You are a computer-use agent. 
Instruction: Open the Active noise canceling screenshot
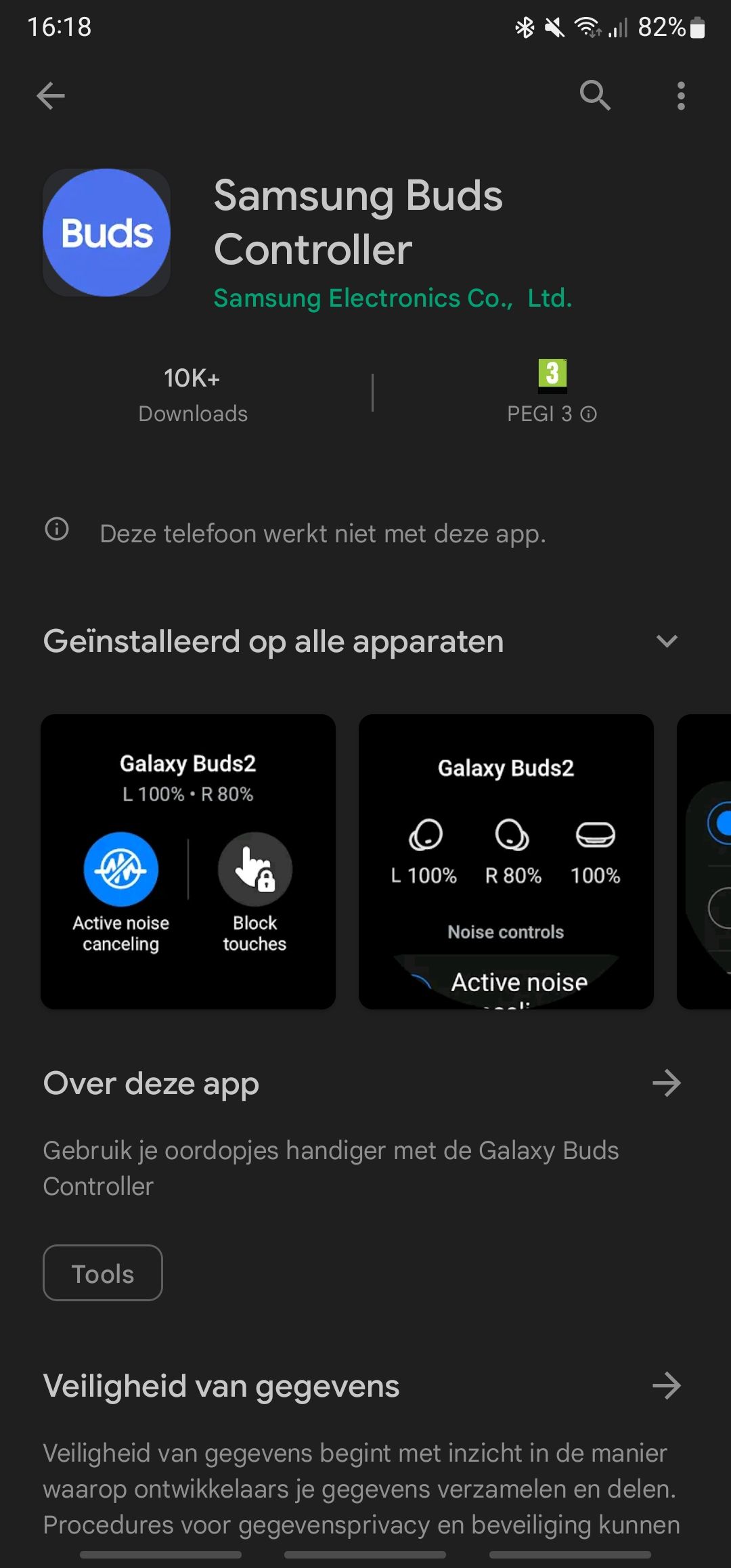188,861
